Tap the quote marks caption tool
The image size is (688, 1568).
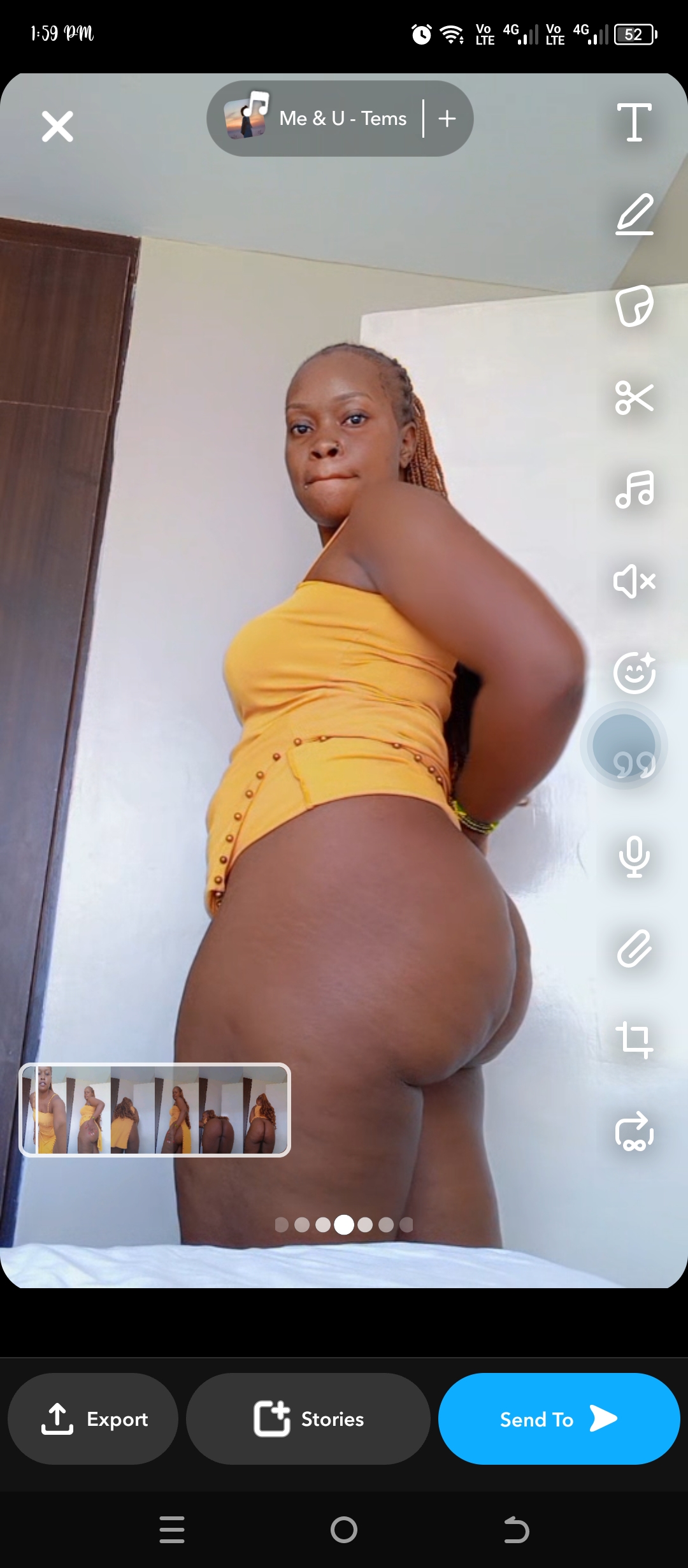[x=626, y=747]
